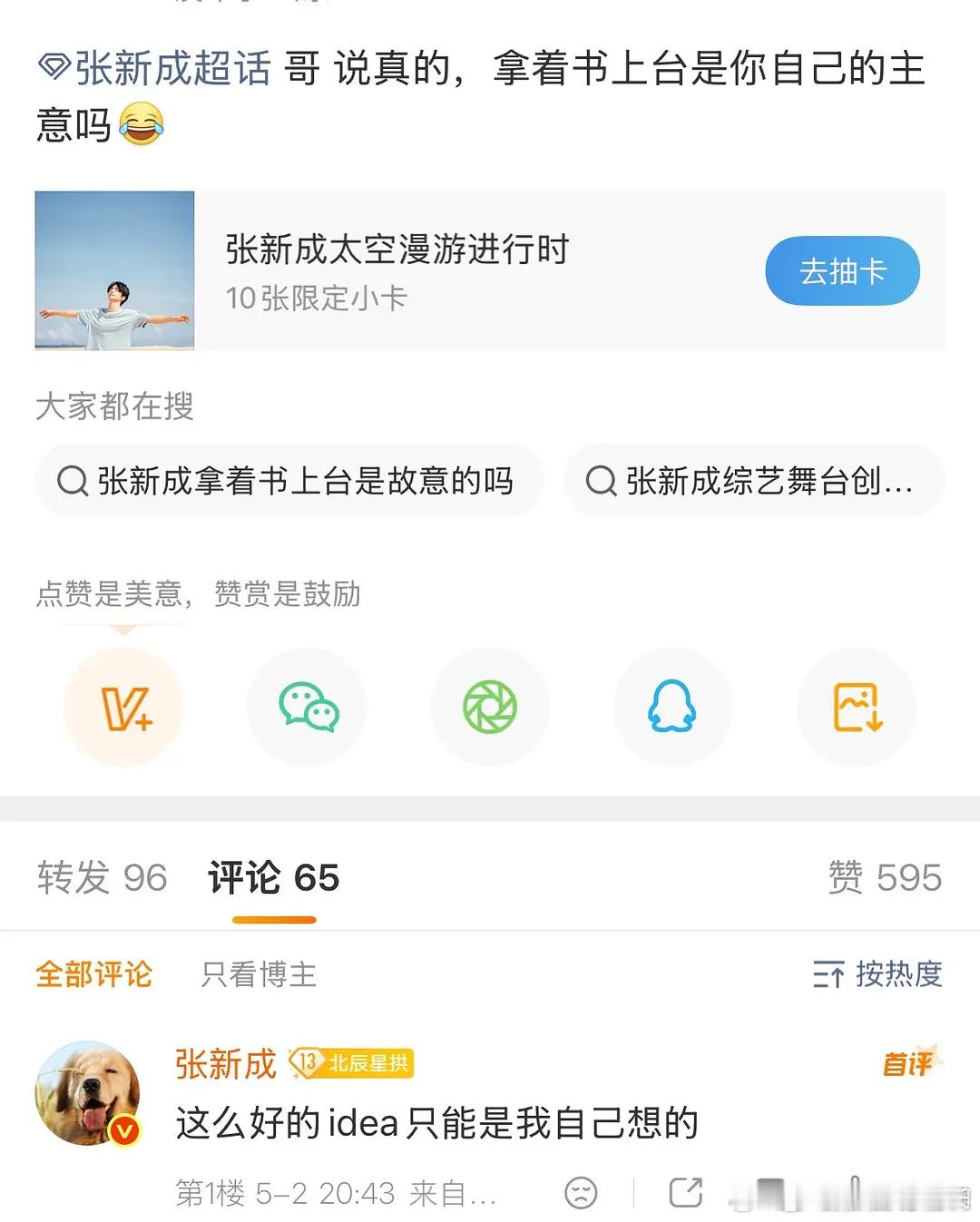
Task: Change sorting with 按热度
Action: tap(877, 974)
